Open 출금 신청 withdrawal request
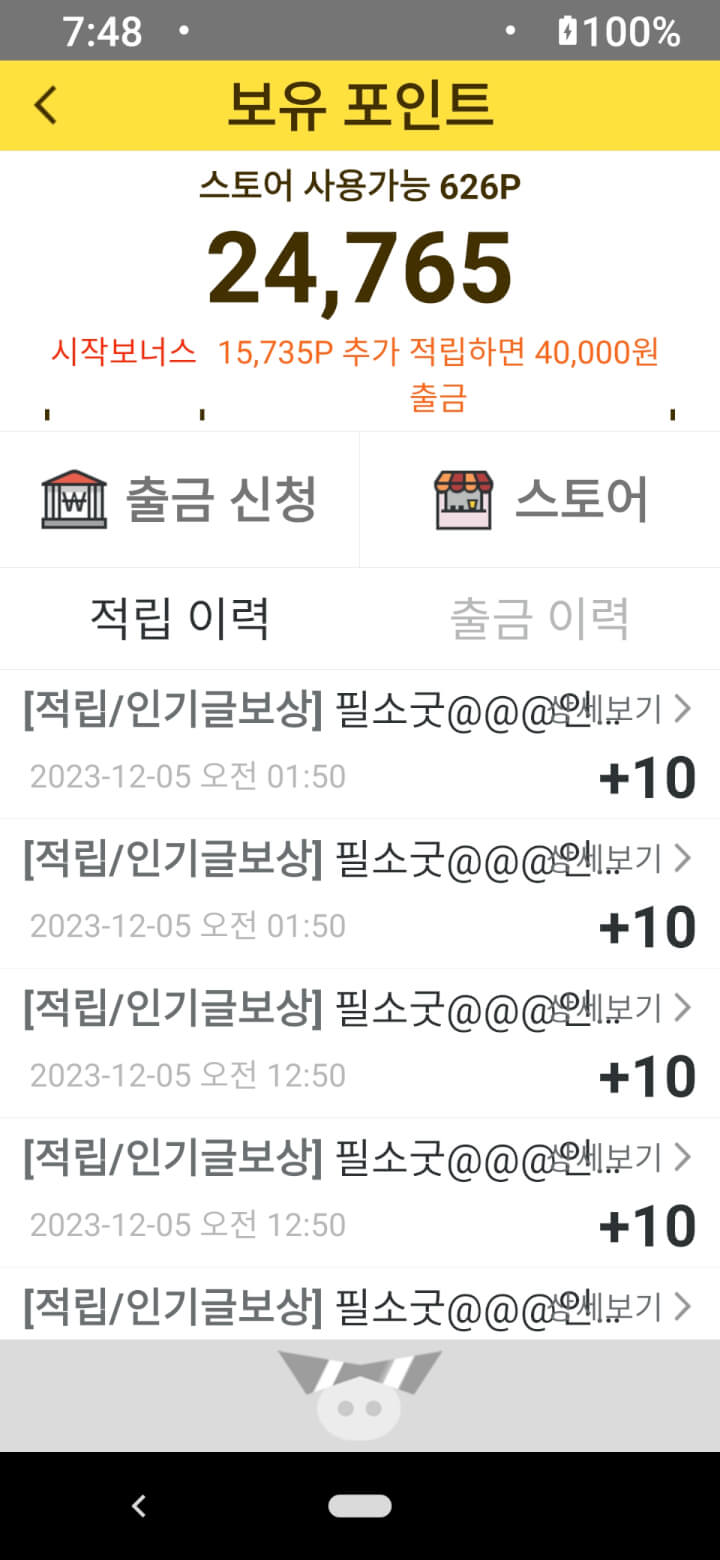The width and height of the screenshot is (720, 1560). (x=180, y=499)
